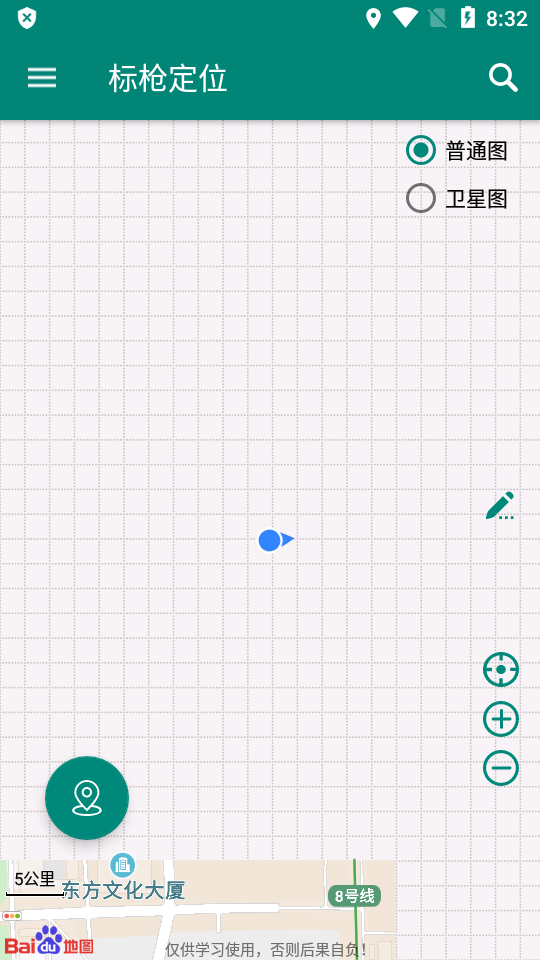Recenter map with the crosshair button

501,669
